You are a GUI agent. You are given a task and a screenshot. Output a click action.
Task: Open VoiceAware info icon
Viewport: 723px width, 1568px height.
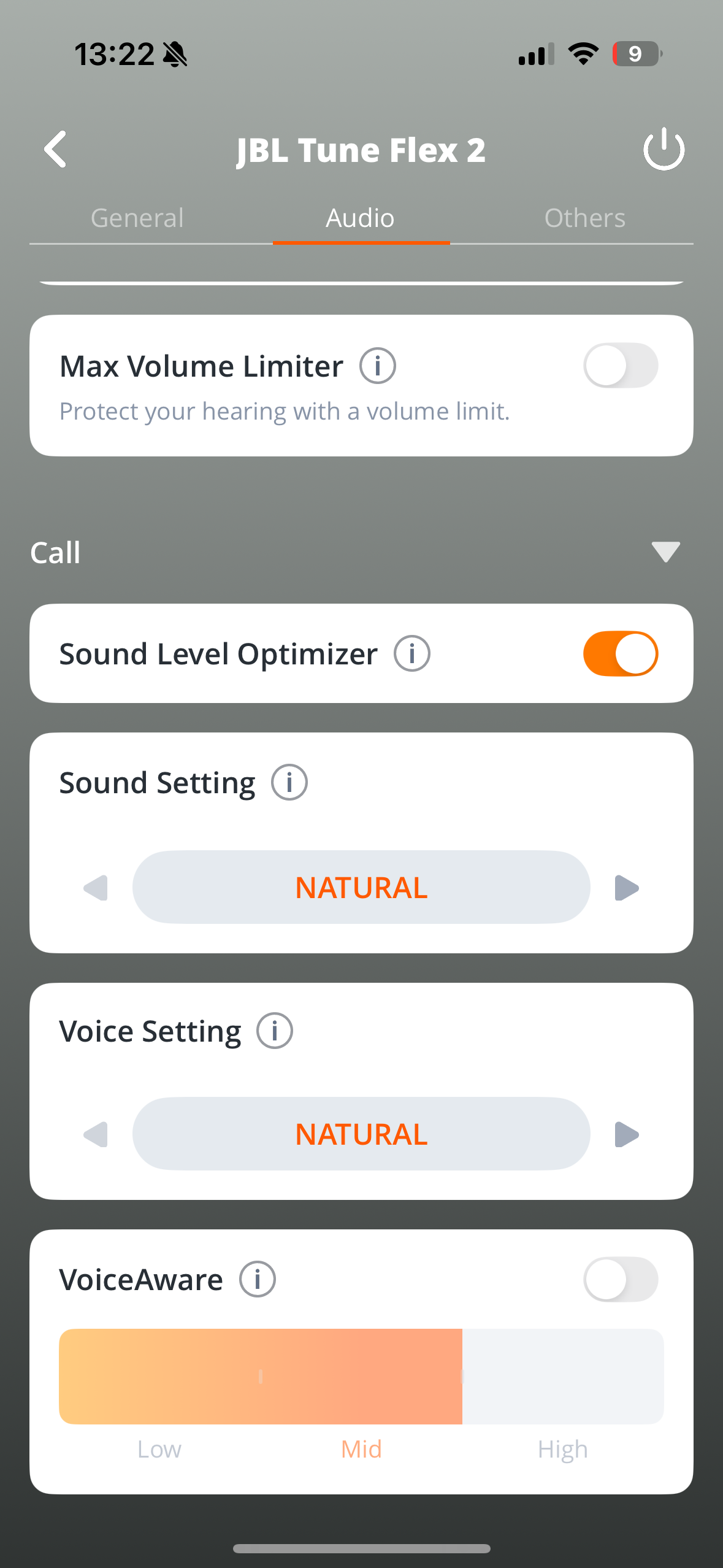pos(257,1280)
